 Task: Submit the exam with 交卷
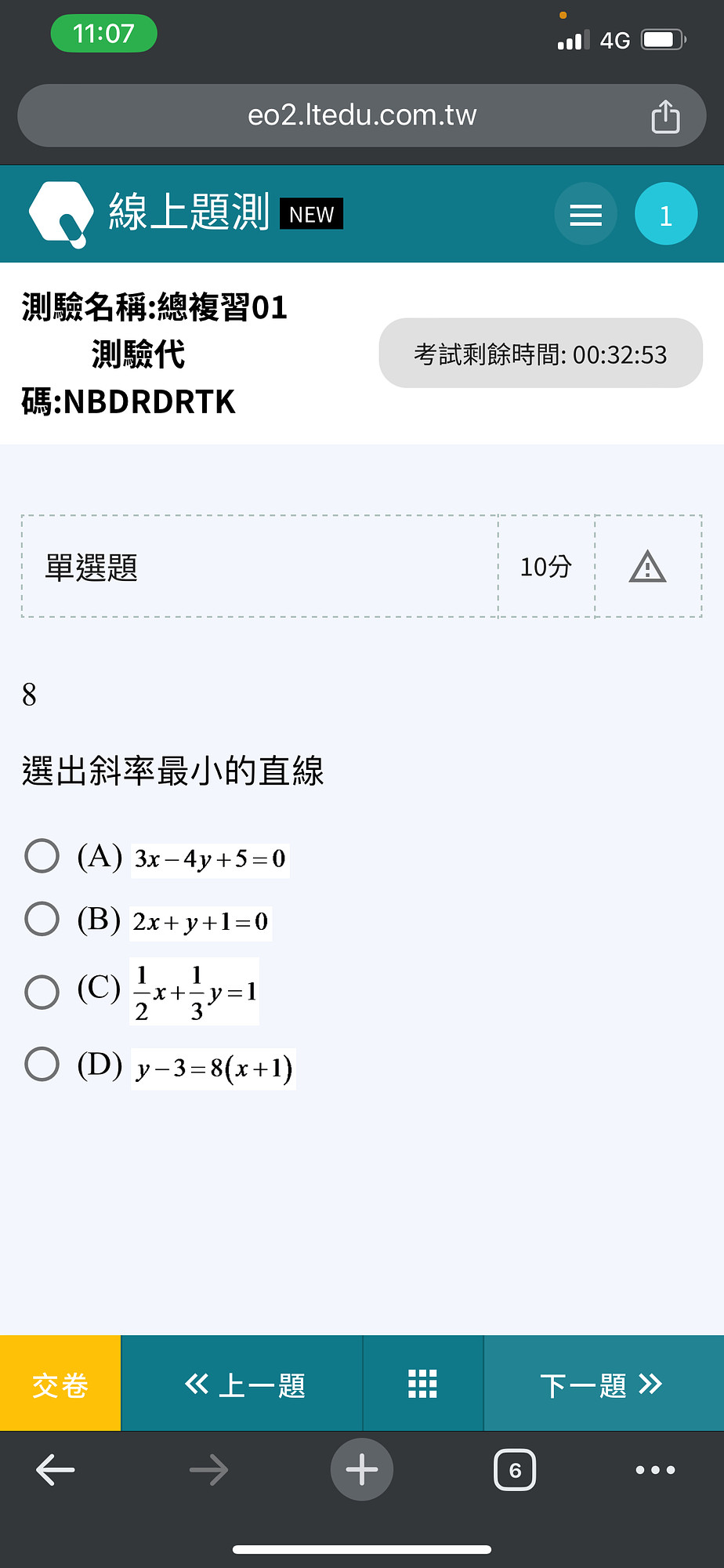60,1384
